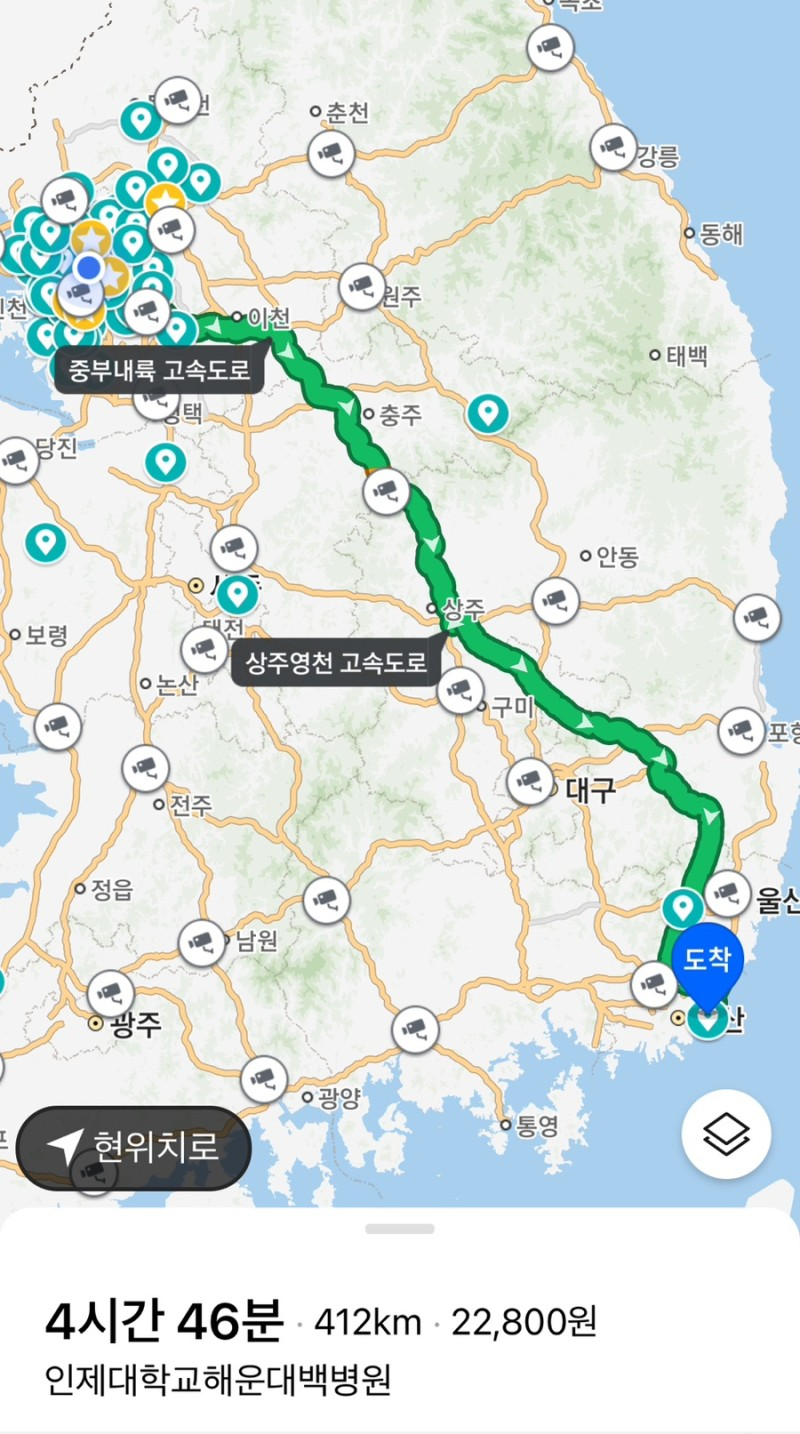Tap the traffic camera icon near 구미

click(460, 689)
